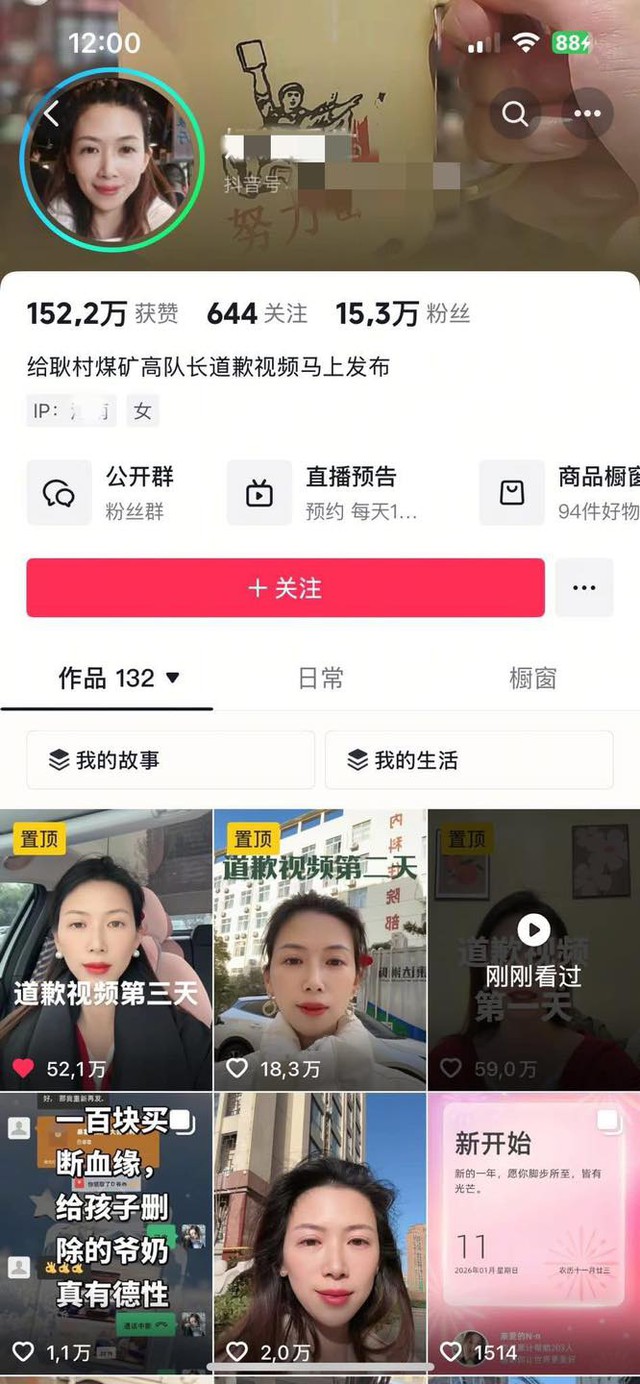Play the pinned video marked 刚刚看过

(x=534, y=950)
